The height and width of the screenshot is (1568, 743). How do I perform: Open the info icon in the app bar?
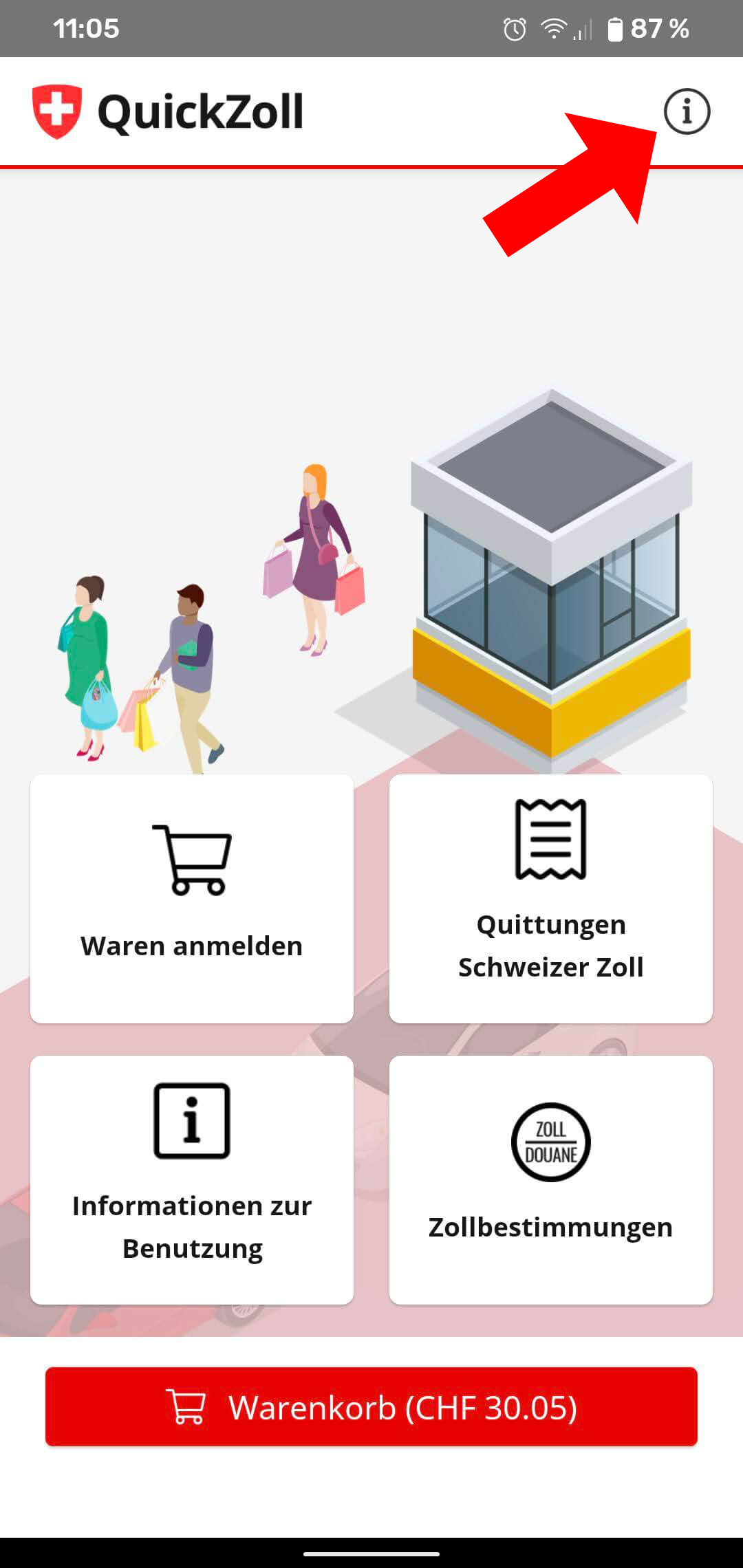(x=687, y=111)
